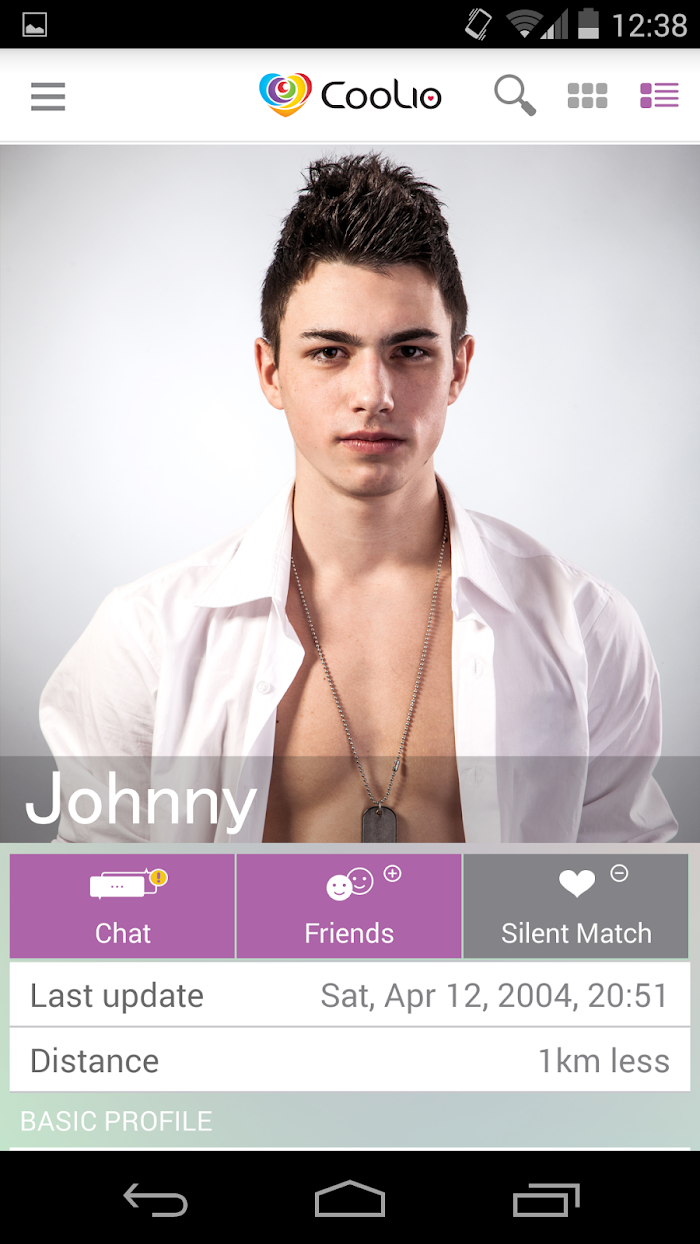This screenshot has width=700, height=1244.
Task: Add Johnny to Friends
Action: click(x=349, y=906)
